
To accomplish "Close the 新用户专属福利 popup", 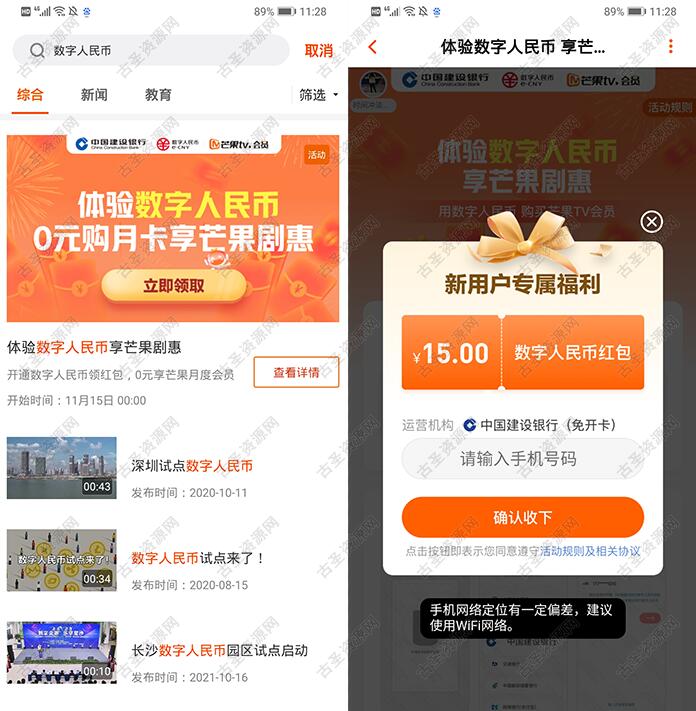I will [x=651, y=222].
